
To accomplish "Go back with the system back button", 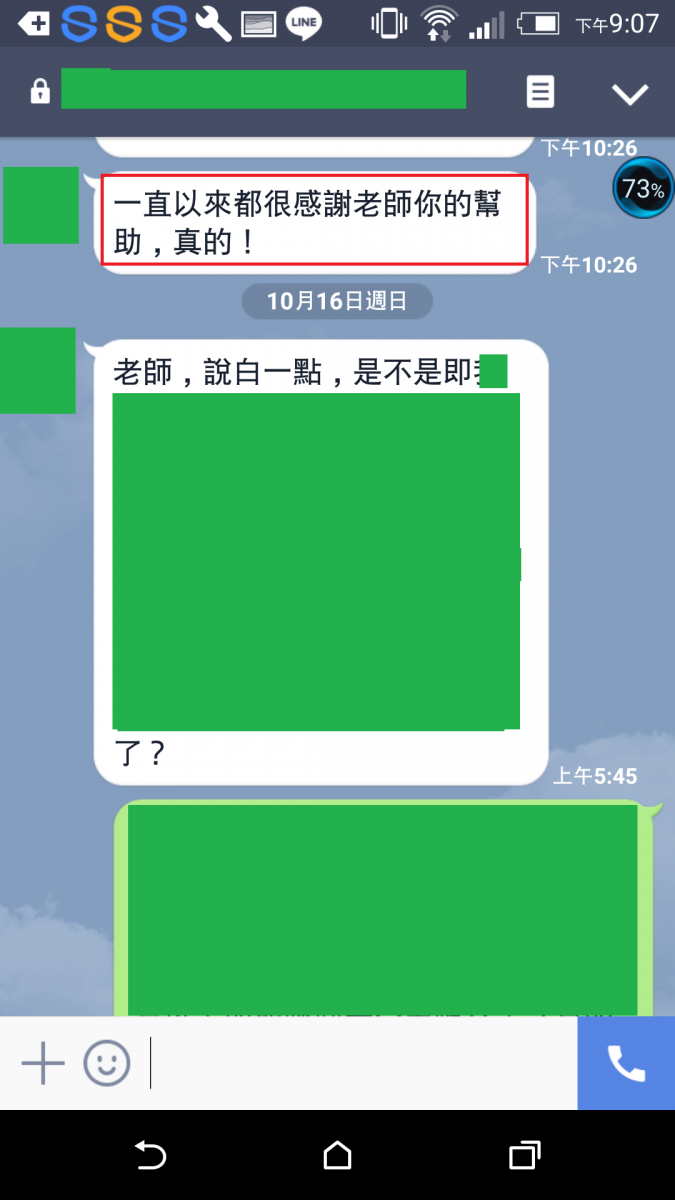I will click(150, 1156).
